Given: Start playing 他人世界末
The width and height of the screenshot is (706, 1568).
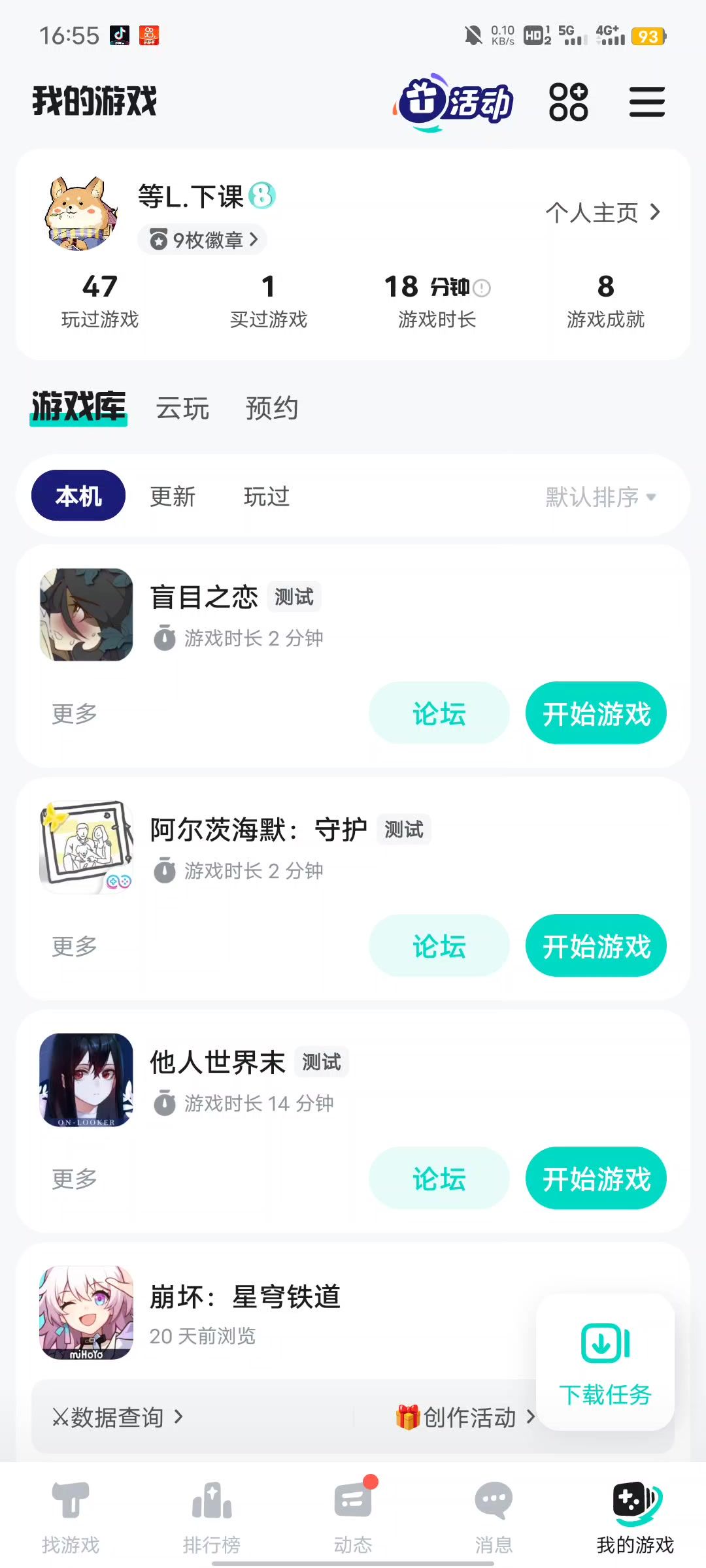Looking at the screenshot, I should 596,1179.
